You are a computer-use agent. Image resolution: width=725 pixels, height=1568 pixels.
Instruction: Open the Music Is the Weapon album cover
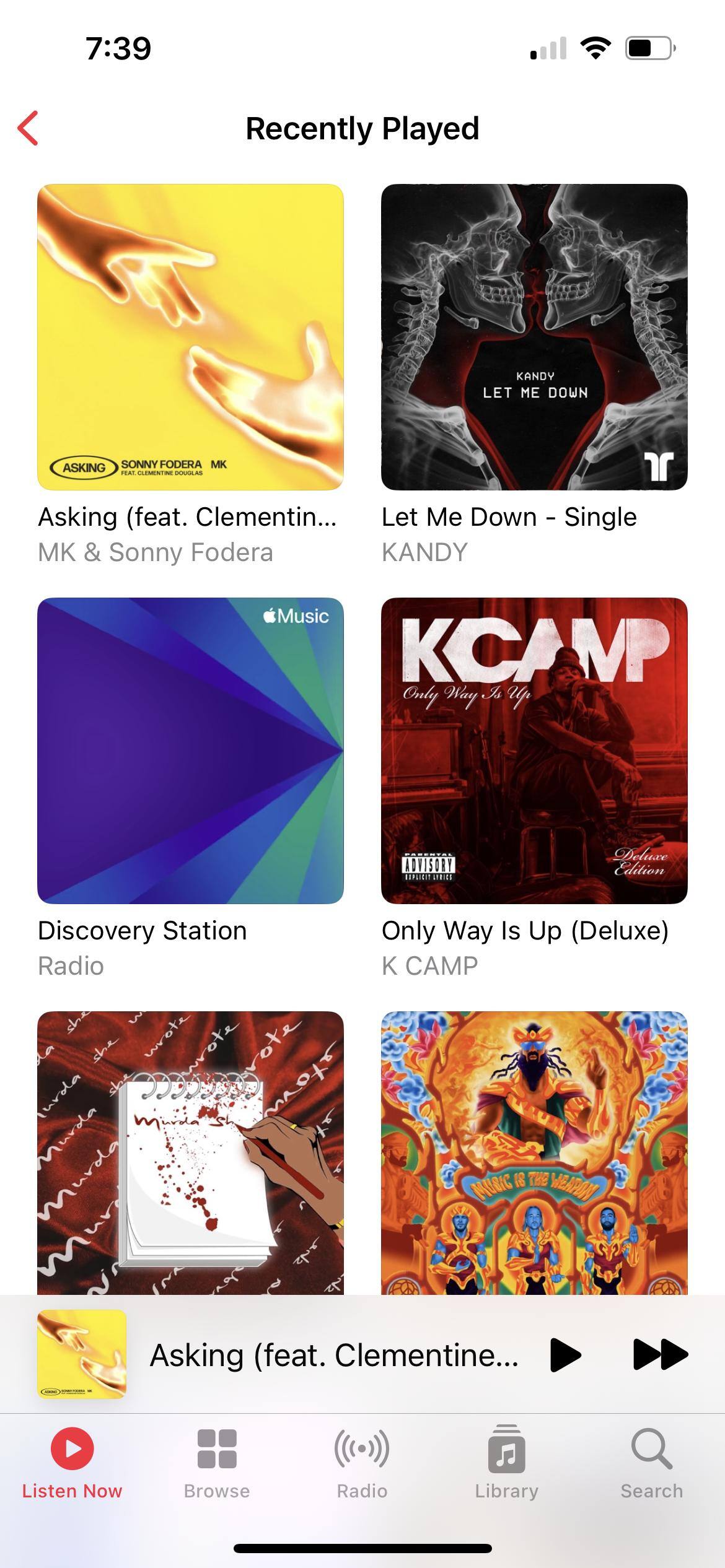tap(534, 1153)
